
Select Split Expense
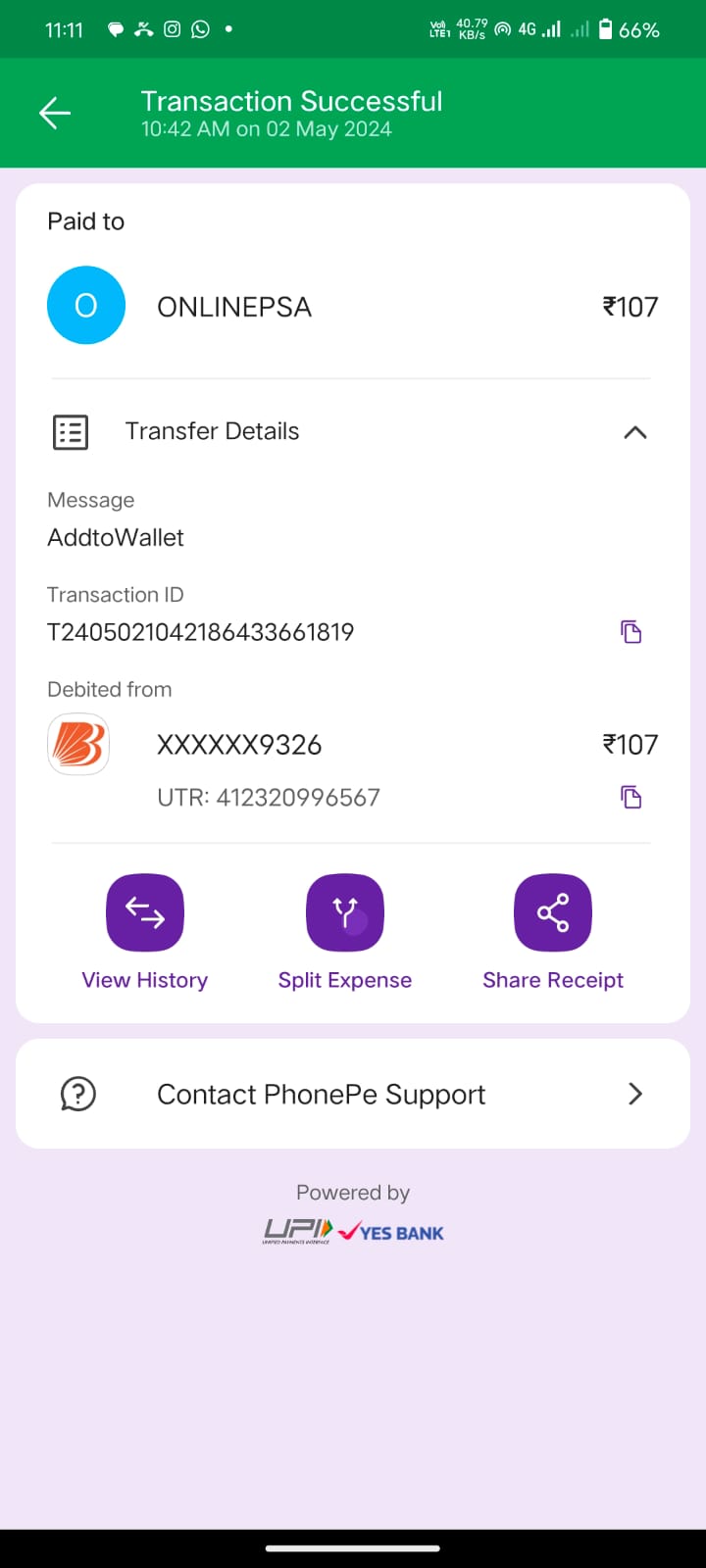345,913
